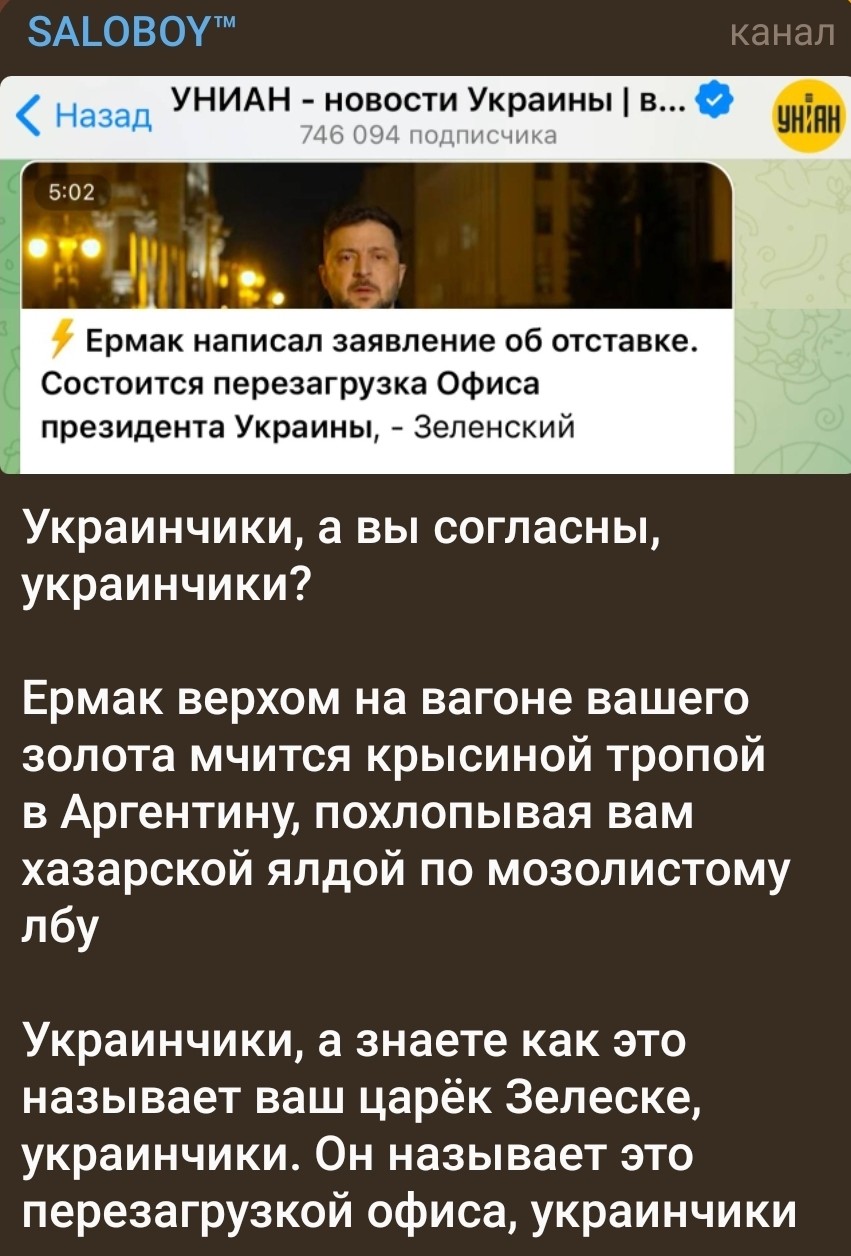
Task: Open the attached УНИАН screenshot image
Action: pyautogui.click(x=425, y=275)
